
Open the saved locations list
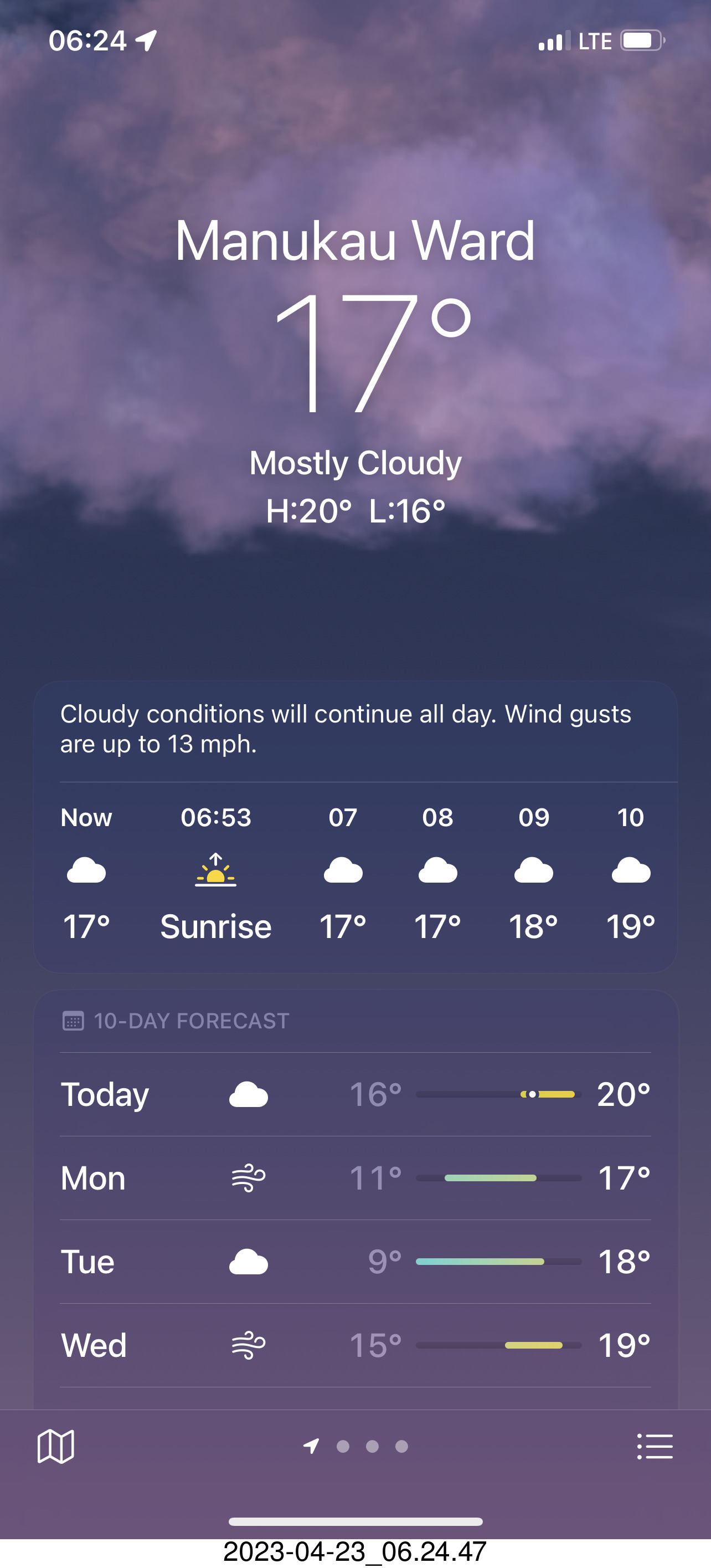tap(655, 1446)
